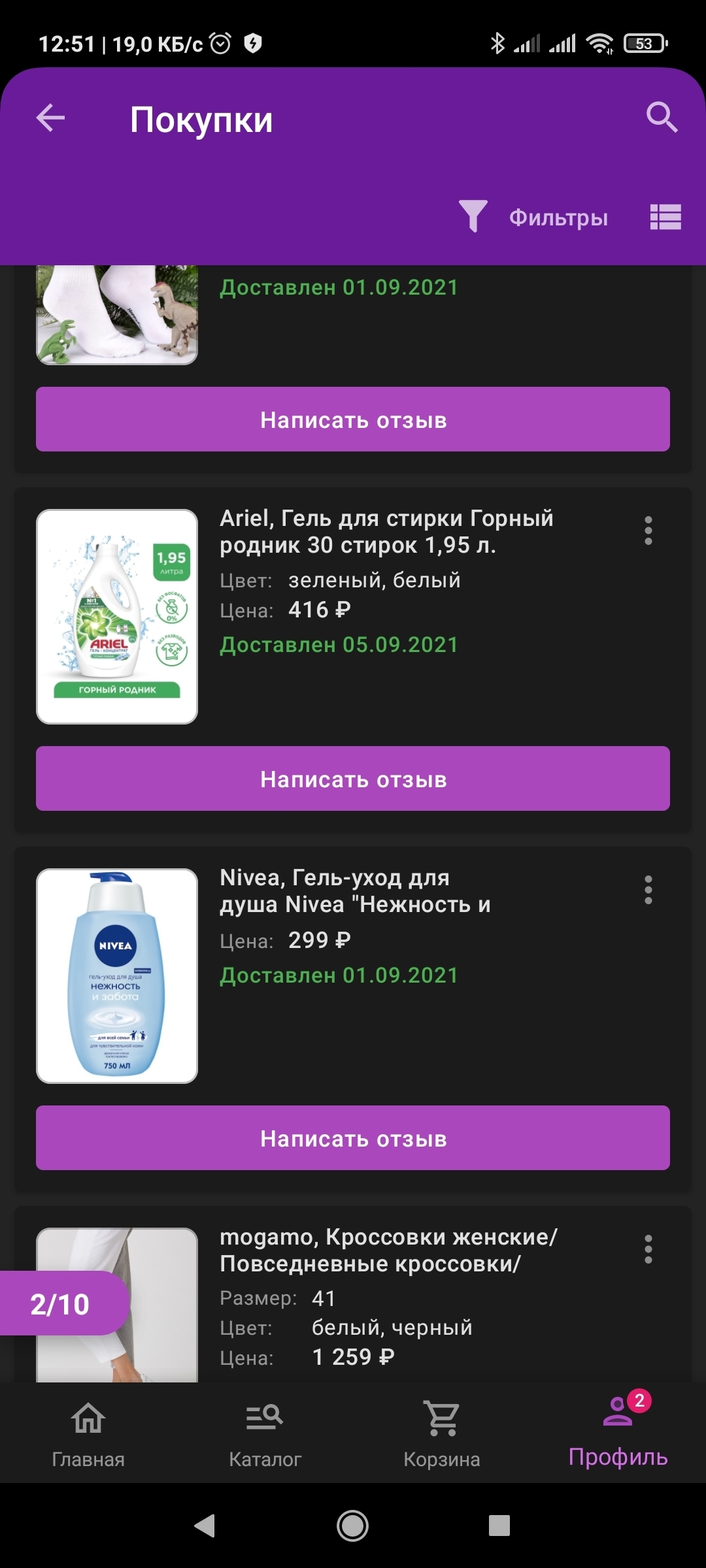
Task: Write a review for Nivea shower gel
Action: point(353,1138)
